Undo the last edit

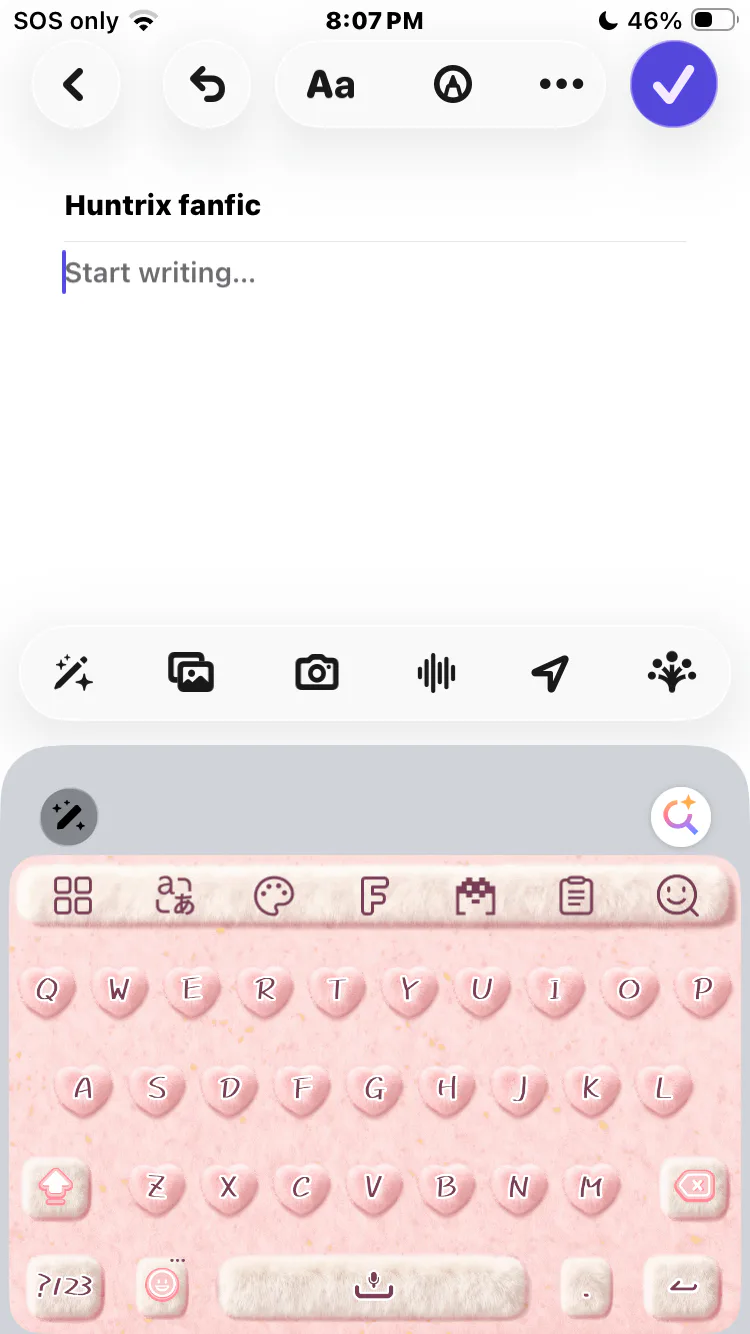click(x=207, y=86)
